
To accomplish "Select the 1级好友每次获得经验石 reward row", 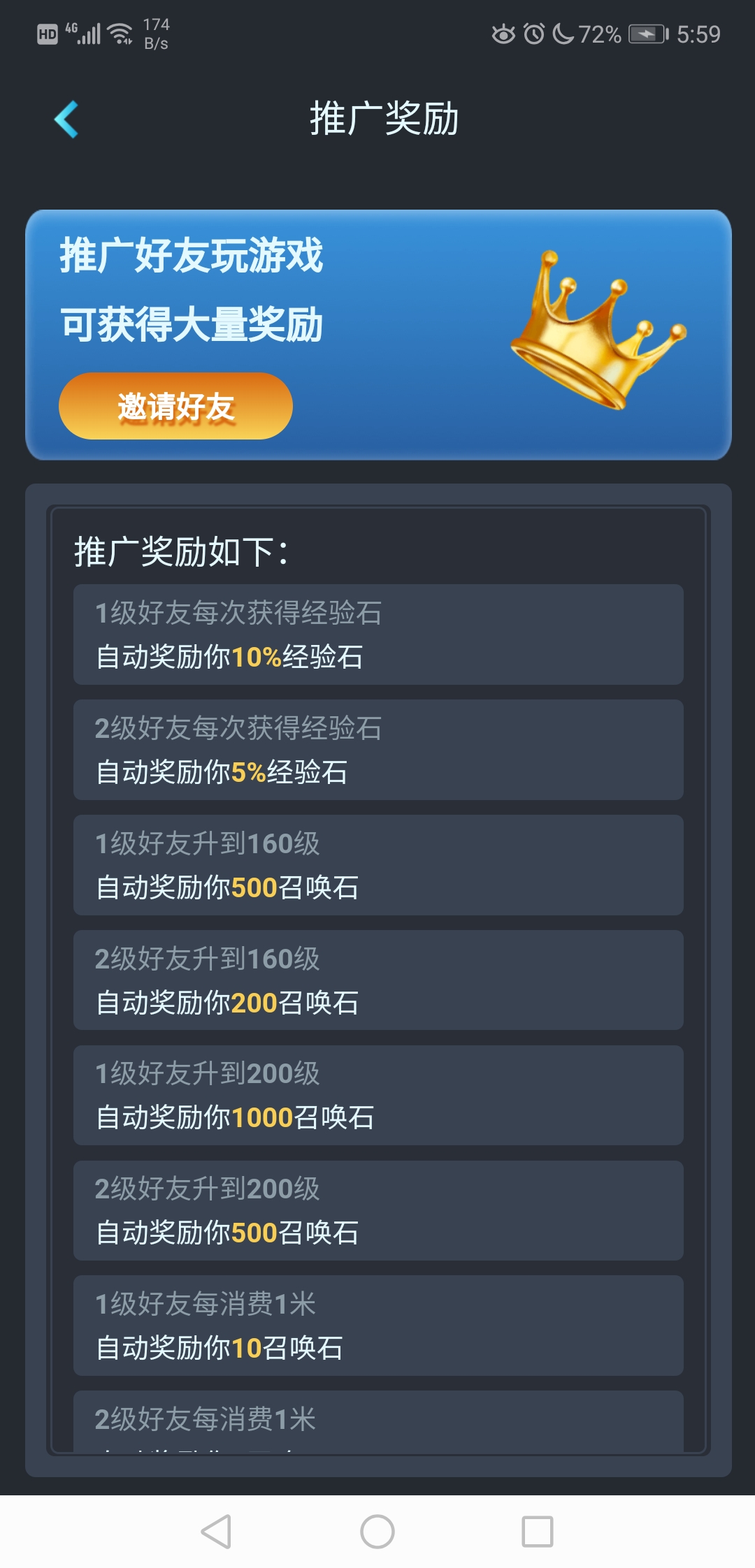I will [x=377, y=634].
